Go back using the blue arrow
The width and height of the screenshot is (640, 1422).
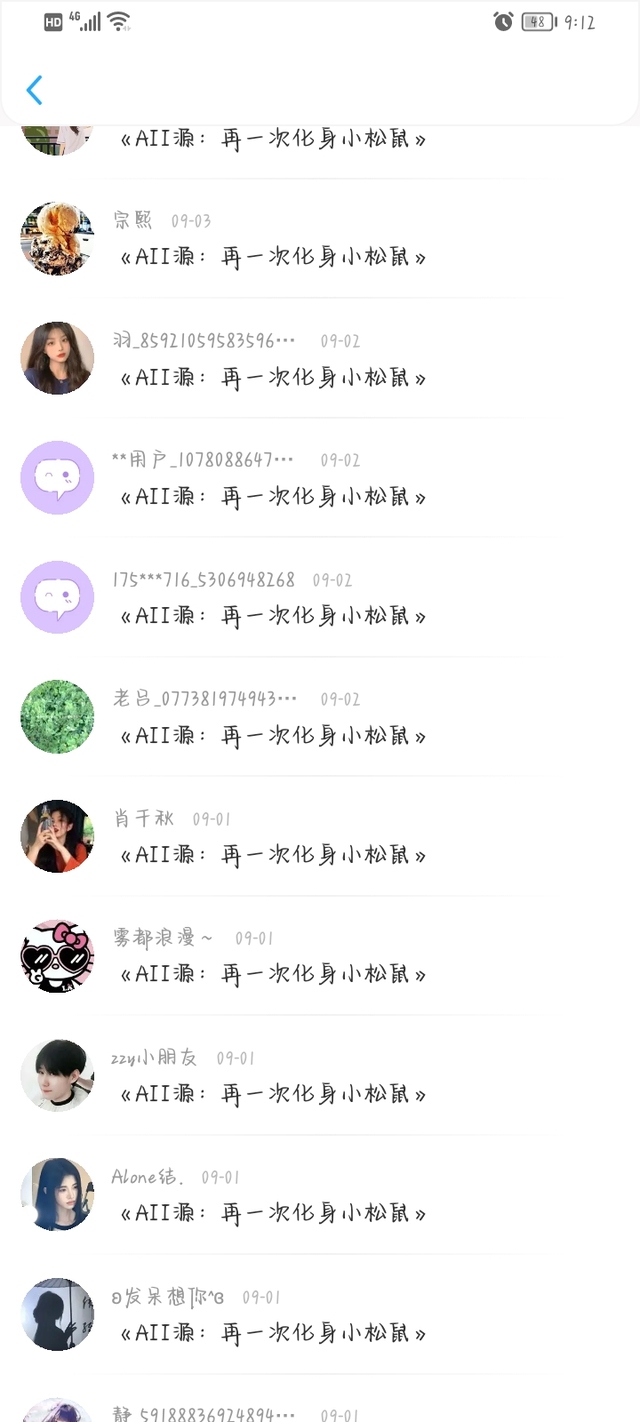pyautogui.click(x=34, y=90)
